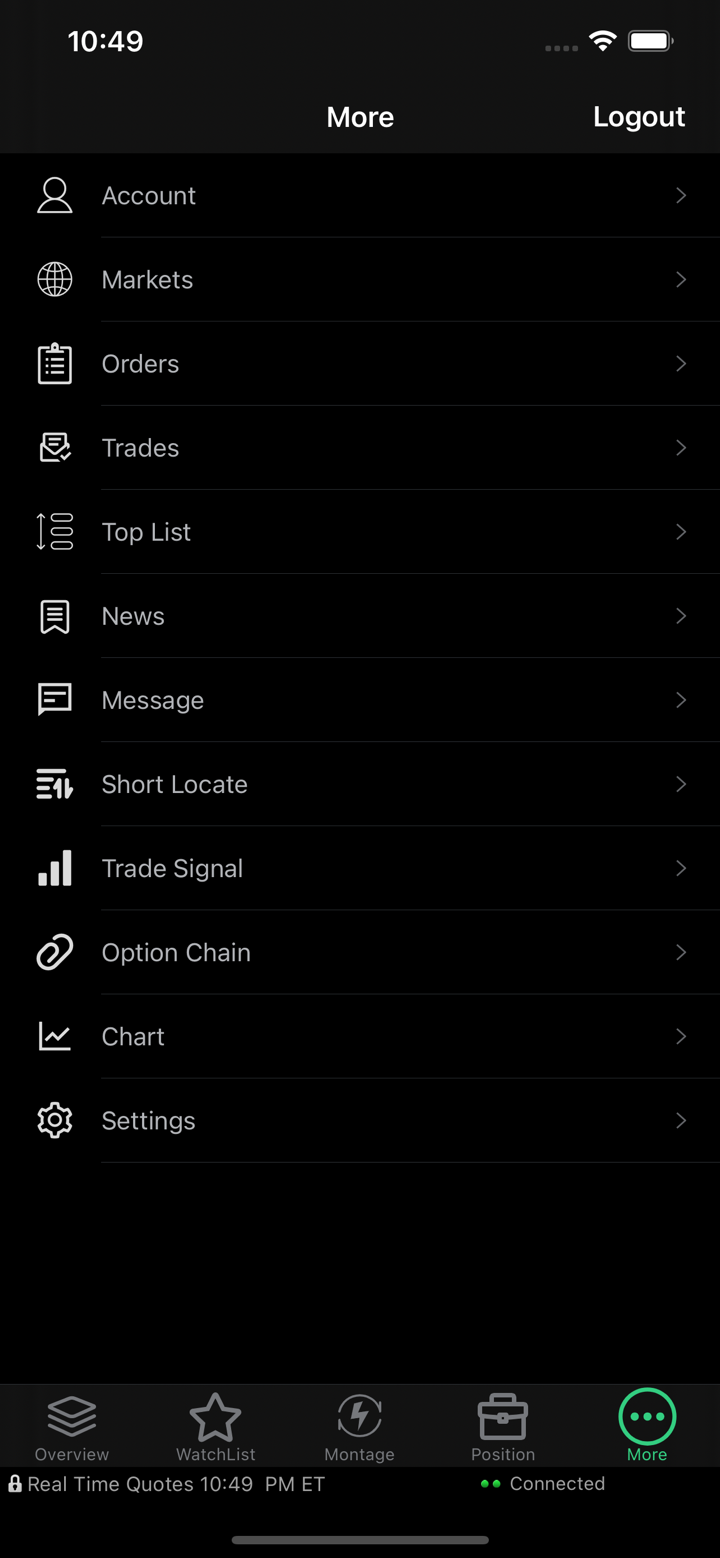The width and height of the screenshot is (720, 1558).
Task: Read the News section
Action: click(360, 616)
